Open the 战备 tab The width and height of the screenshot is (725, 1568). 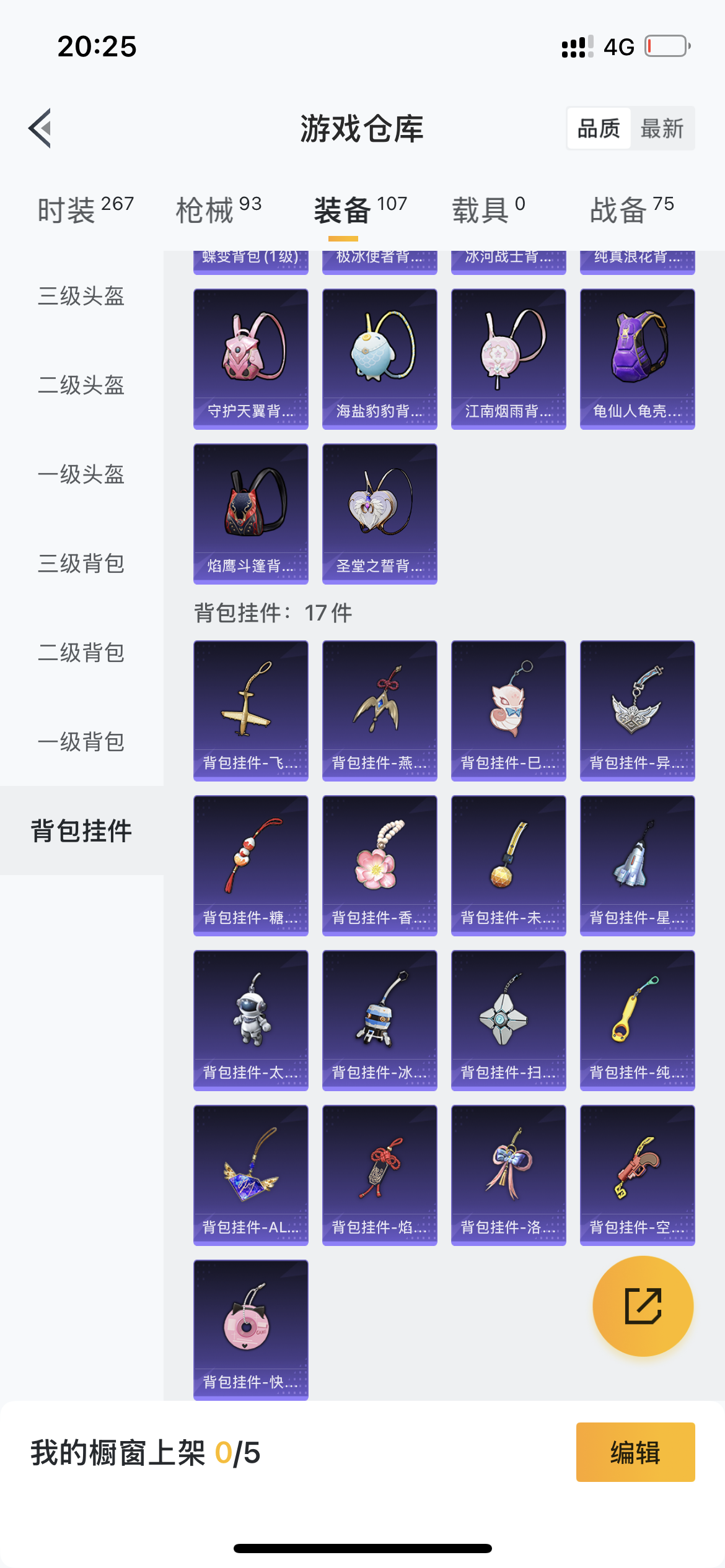[x=631, y=209]
